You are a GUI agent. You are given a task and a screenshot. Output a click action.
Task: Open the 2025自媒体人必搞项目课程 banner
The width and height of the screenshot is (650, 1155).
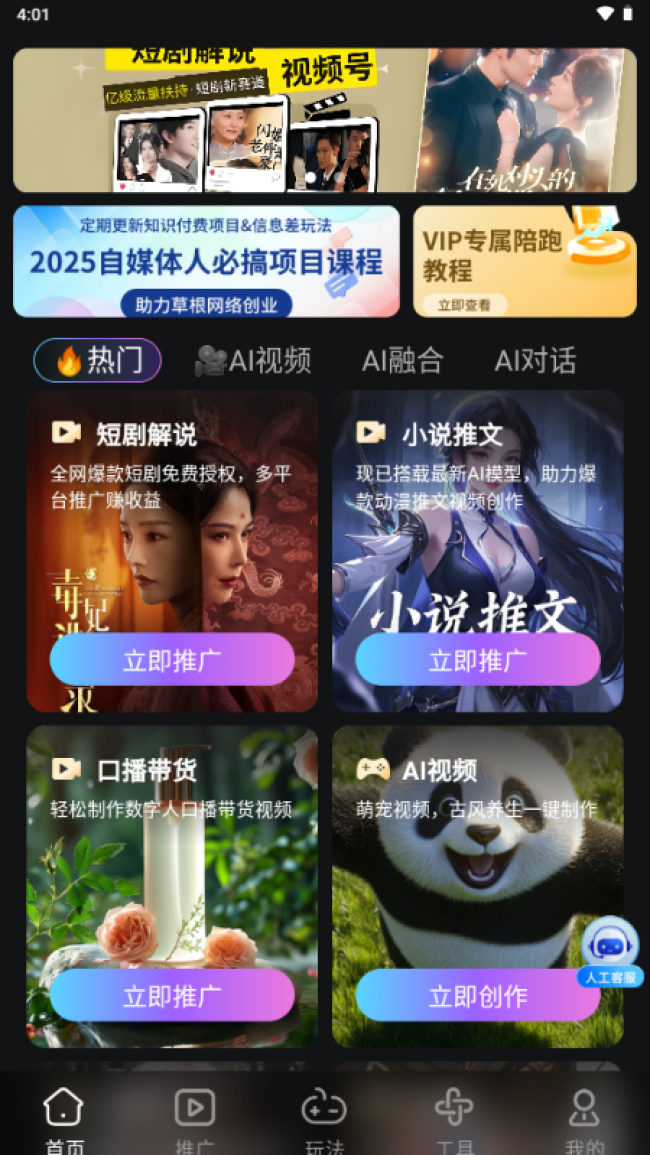206,262
